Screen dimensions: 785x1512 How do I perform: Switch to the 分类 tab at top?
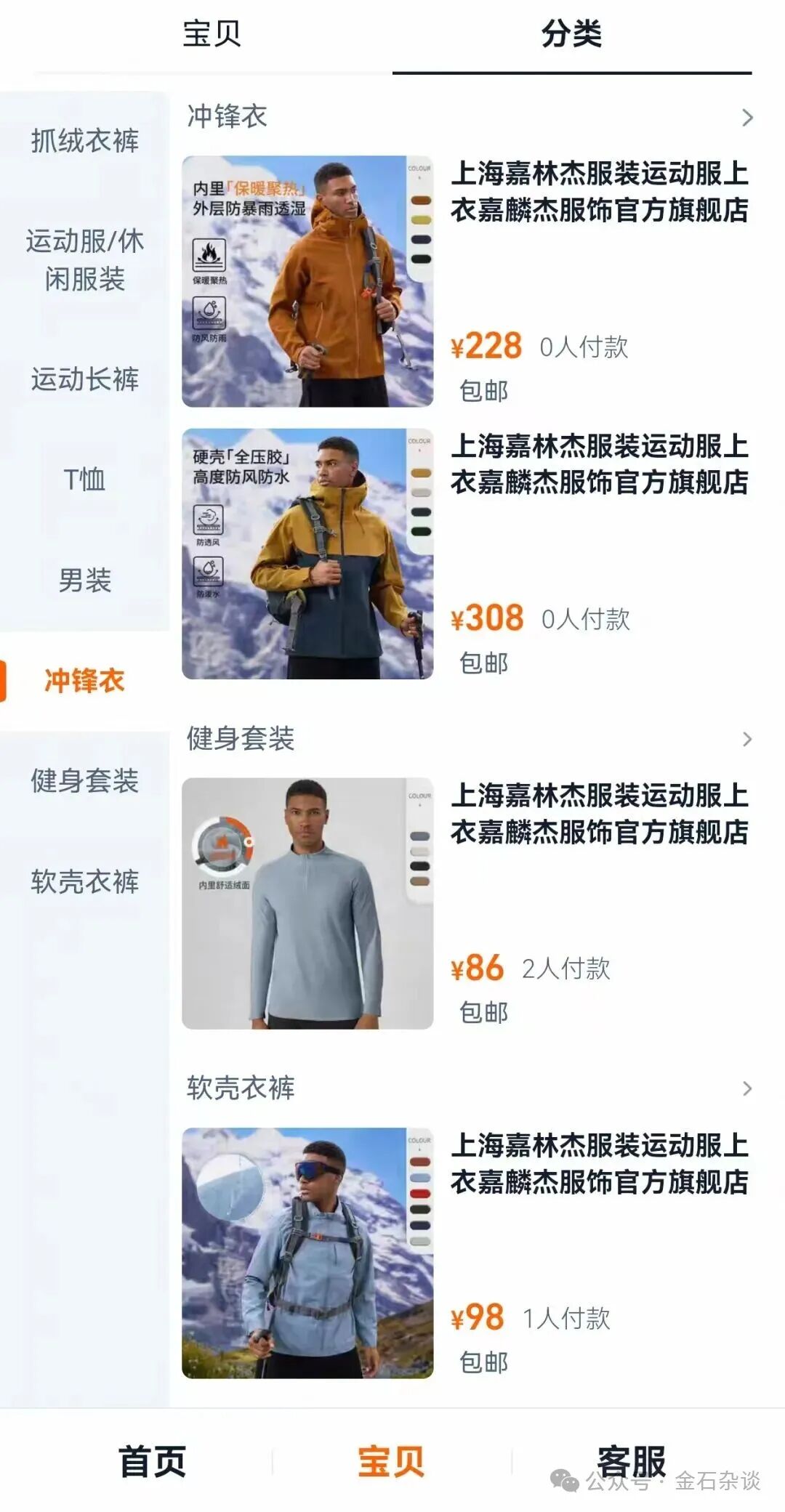573,35
